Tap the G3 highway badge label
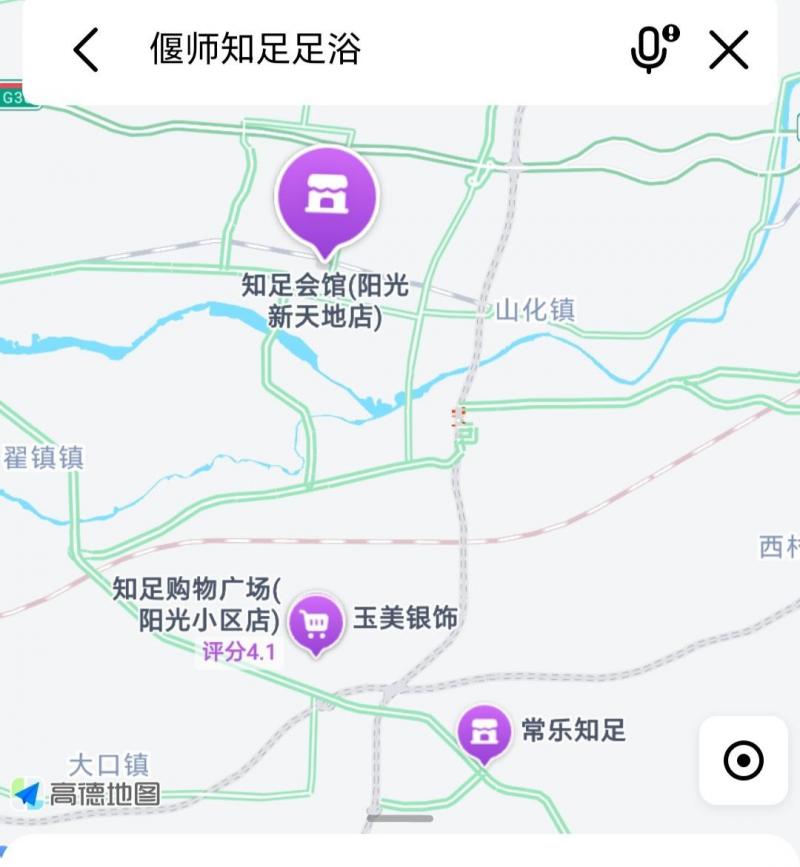The height and width of the screenshot is (867, 800). 14,93
